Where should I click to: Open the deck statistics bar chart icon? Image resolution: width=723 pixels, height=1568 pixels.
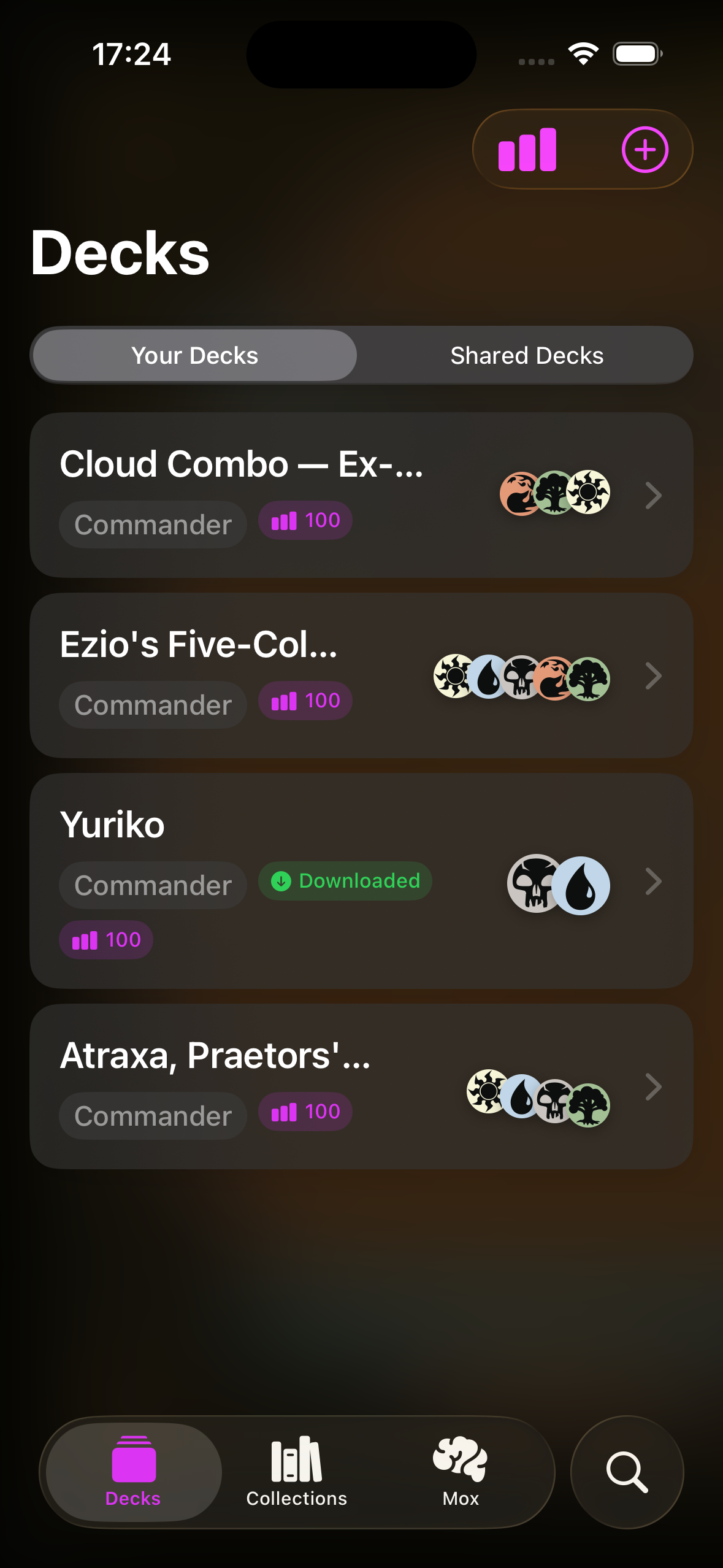(527, 149)
